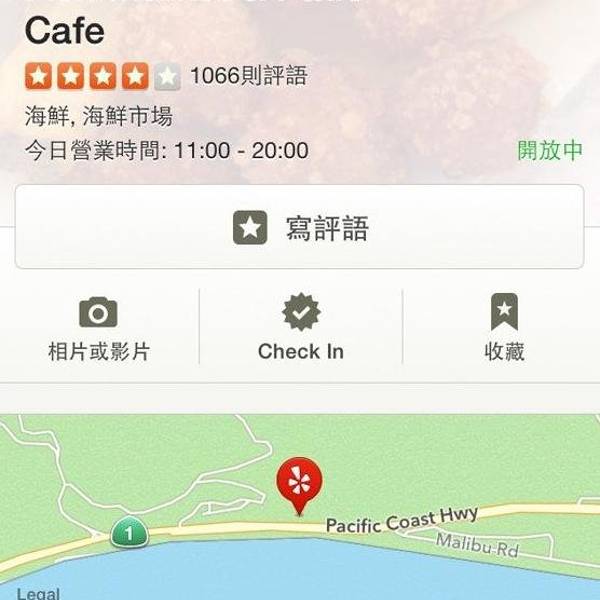
Task: Save the cafe with 收藏
Action: (x=503, y=329)
